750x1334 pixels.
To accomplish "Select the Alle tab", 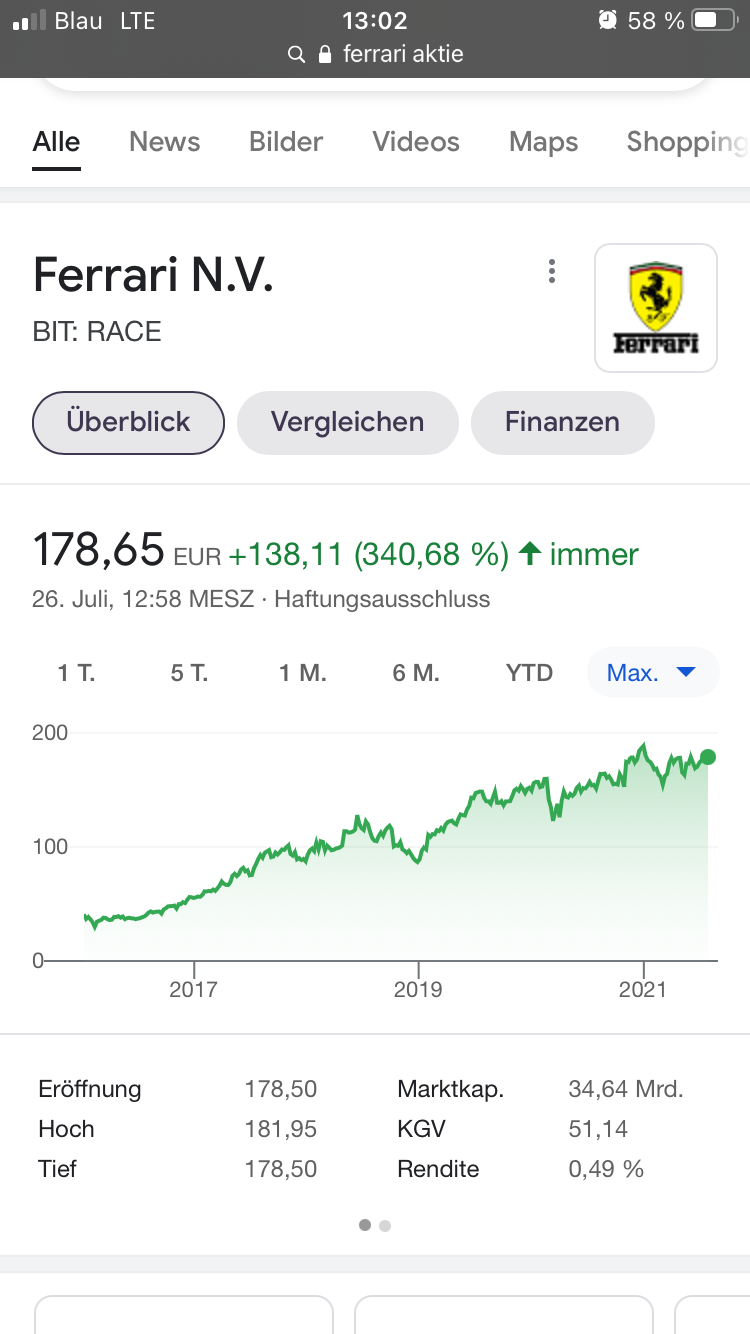I will [x=56, y=142].
